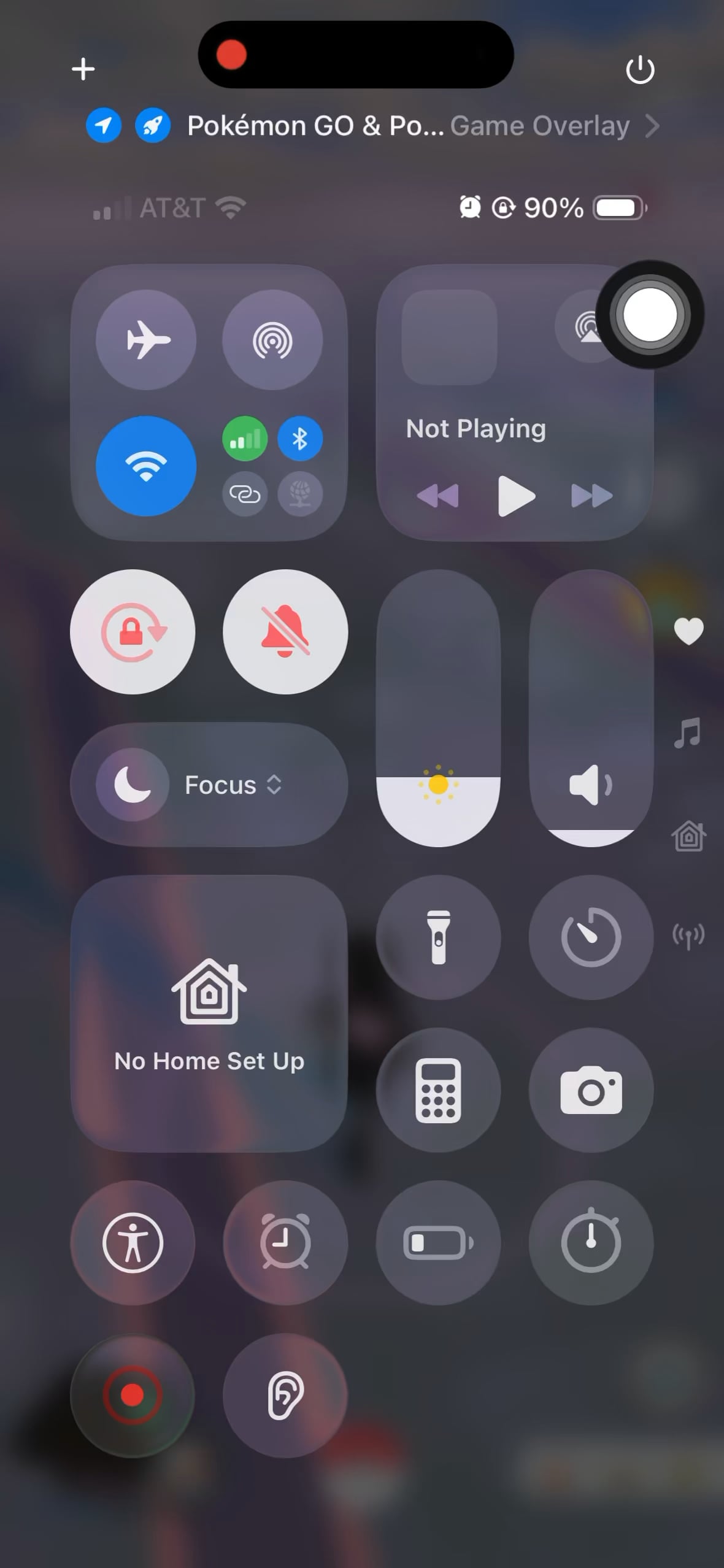Play media in the Not Playing widget
This screenshot has height=1568, width=724.
point(515,496)
